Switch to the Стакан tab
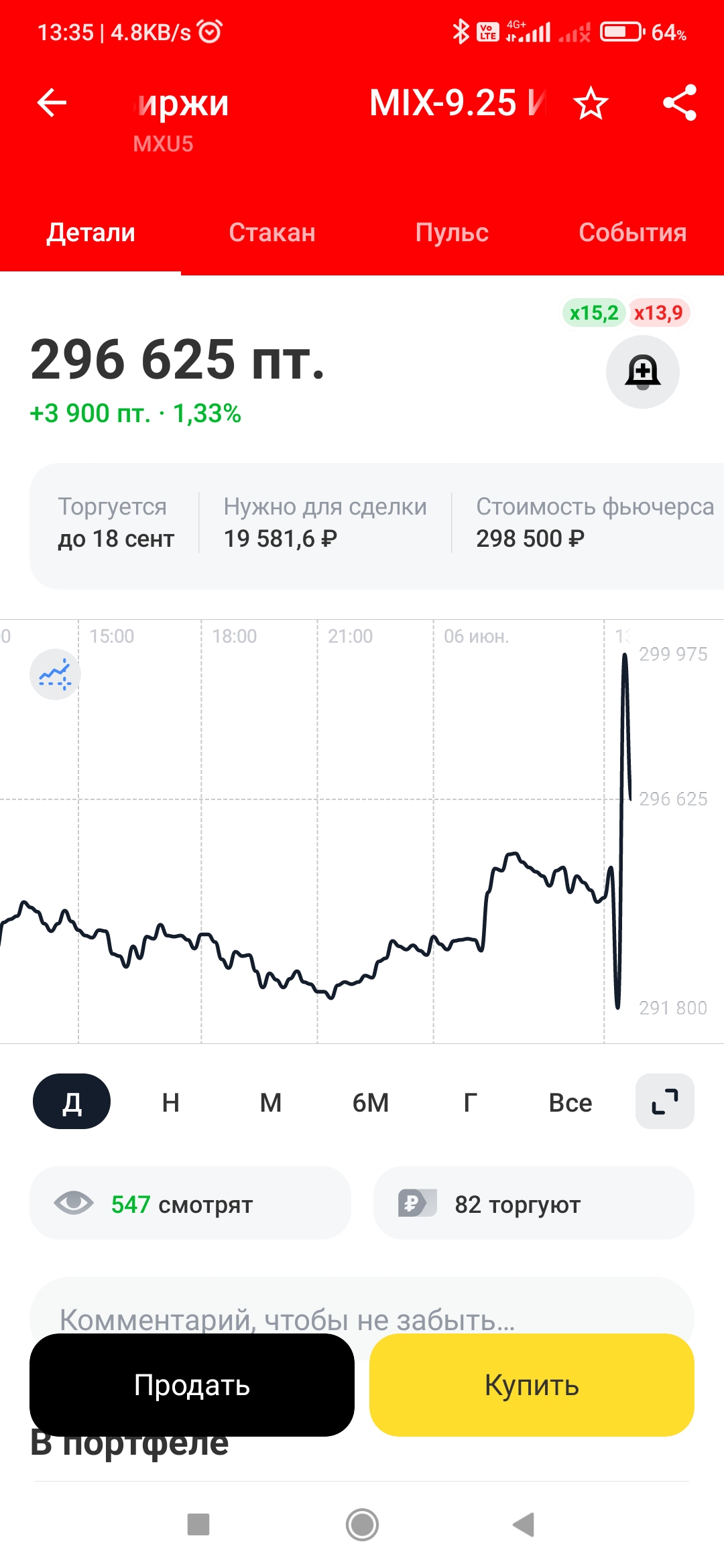The image size is (724, 1568). pyautogui.click(x=272, y=233)
